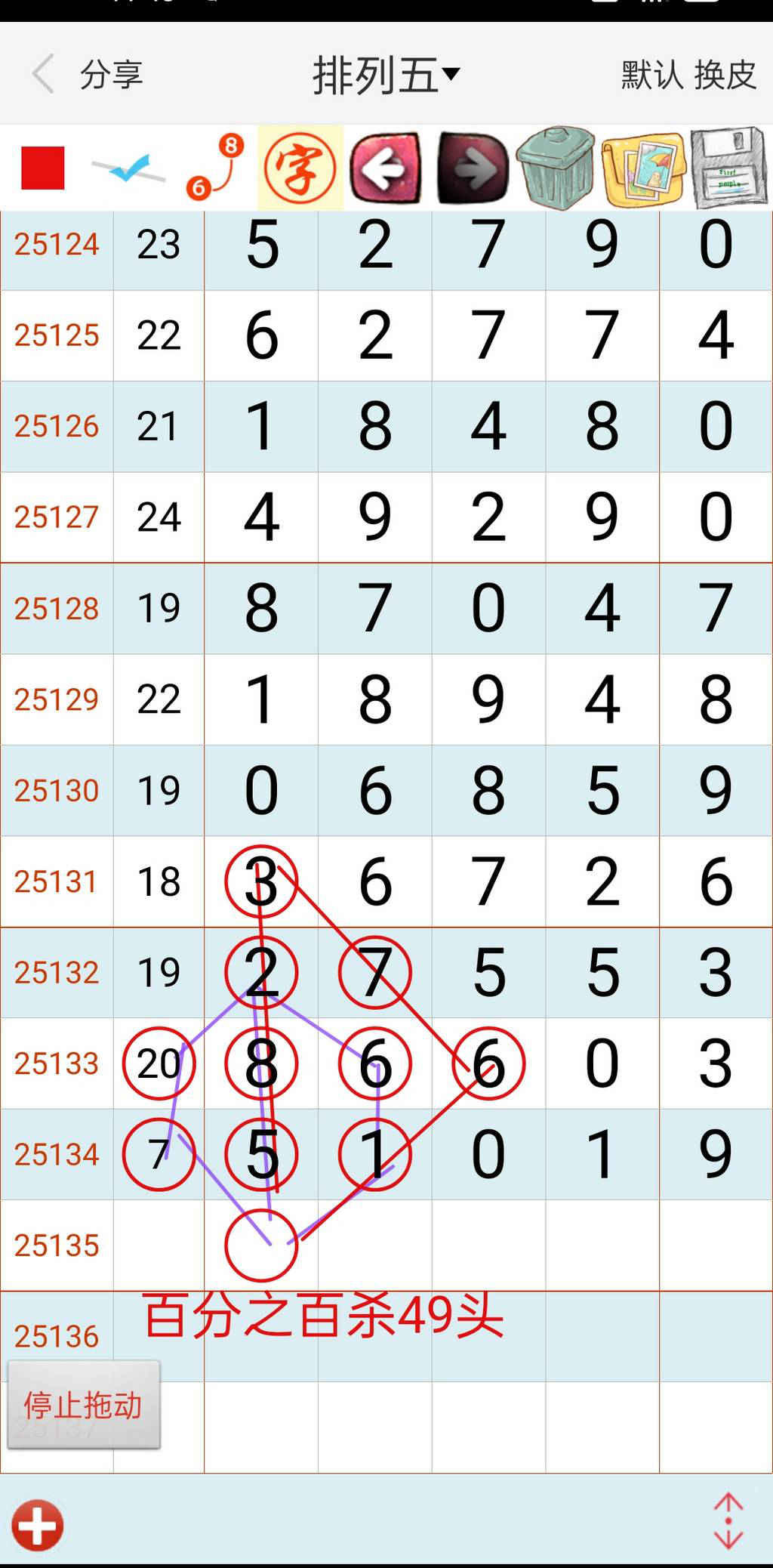Select the 字 text annotation tool
This screenshot has height=1568, width=773.
300,168
